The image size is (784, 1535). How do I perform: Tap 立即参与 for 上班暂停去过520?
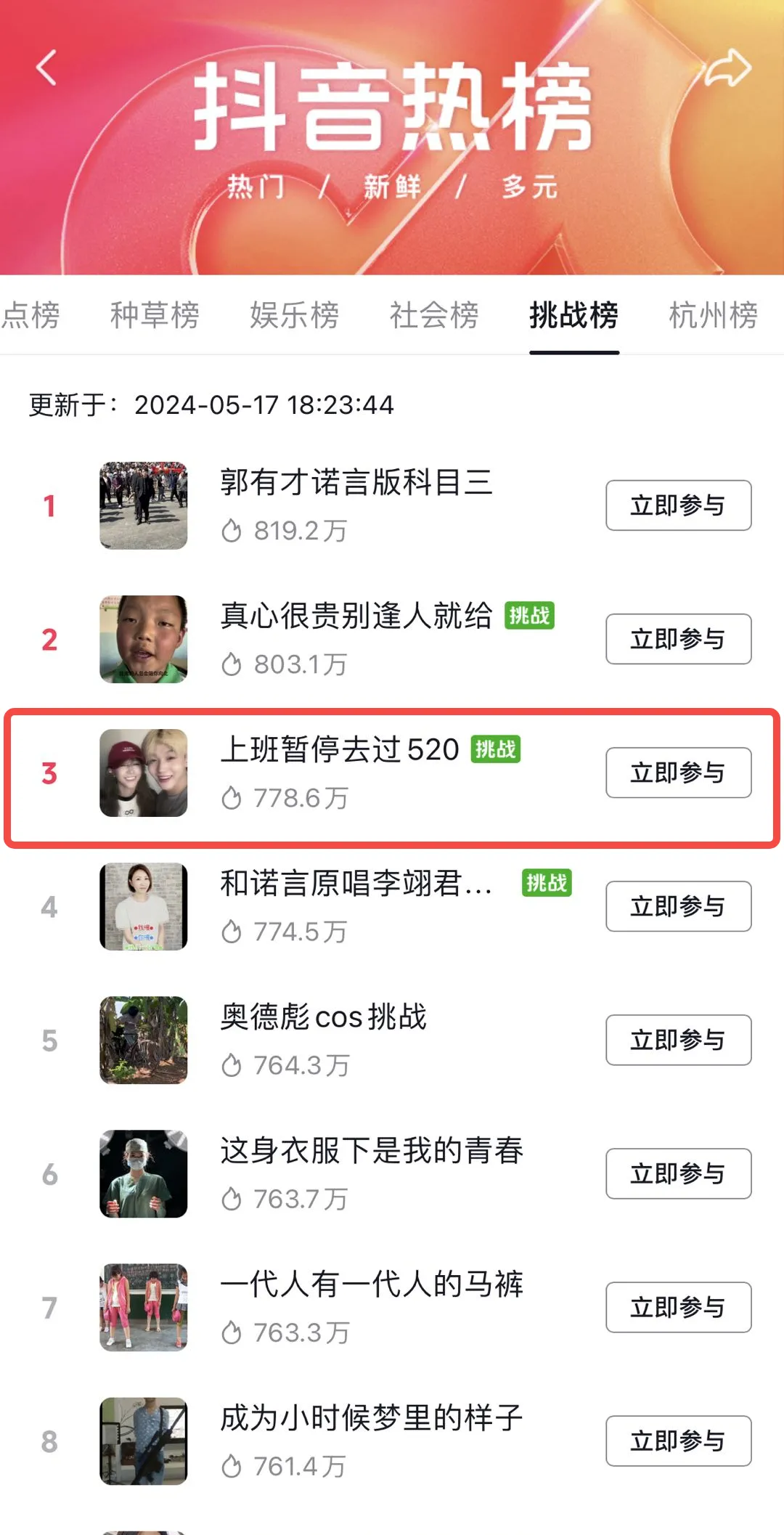pos(678,773)
